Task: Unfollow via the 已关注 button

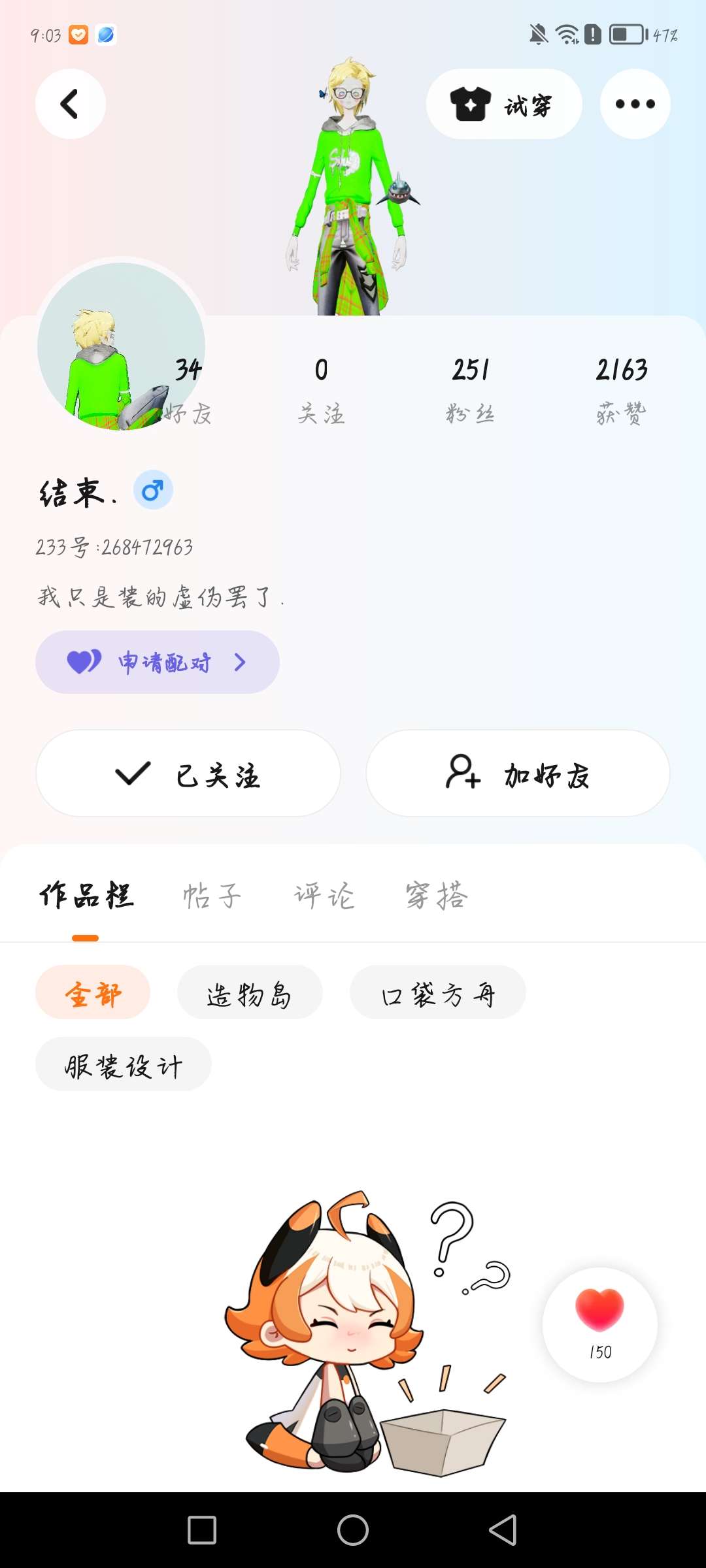Action: [188, 774]
